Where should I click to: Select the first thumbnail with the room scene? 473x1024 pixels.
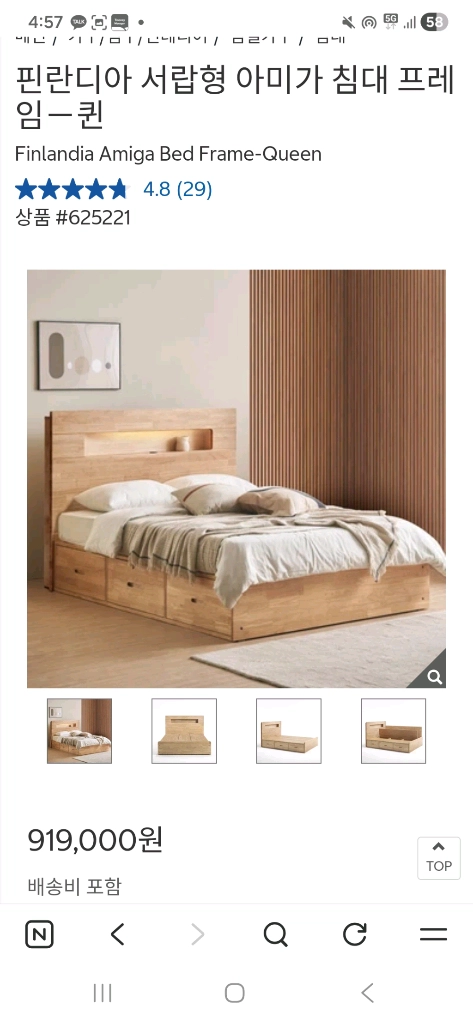79,731
